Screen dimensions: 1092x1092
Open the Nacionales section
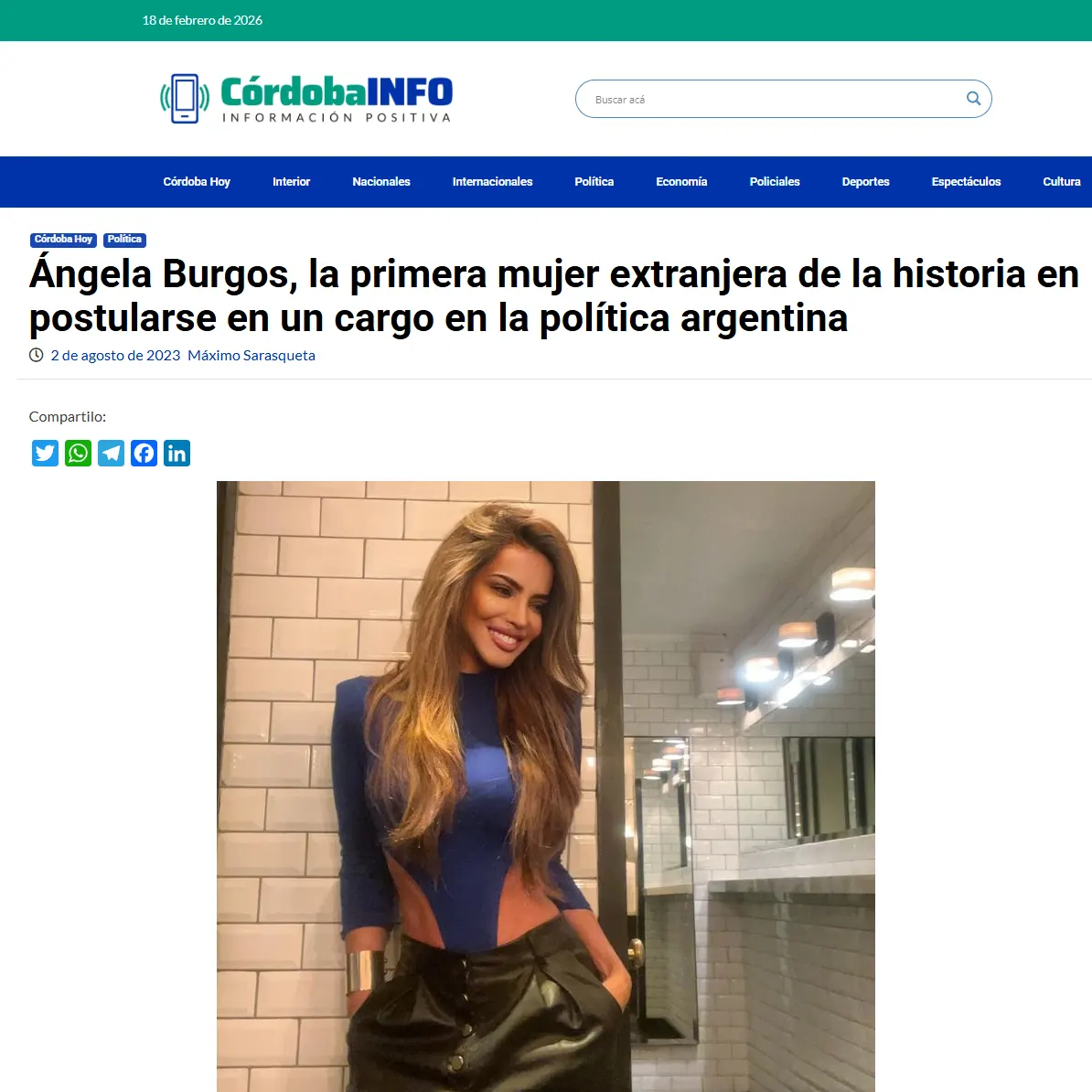[381, 182]
